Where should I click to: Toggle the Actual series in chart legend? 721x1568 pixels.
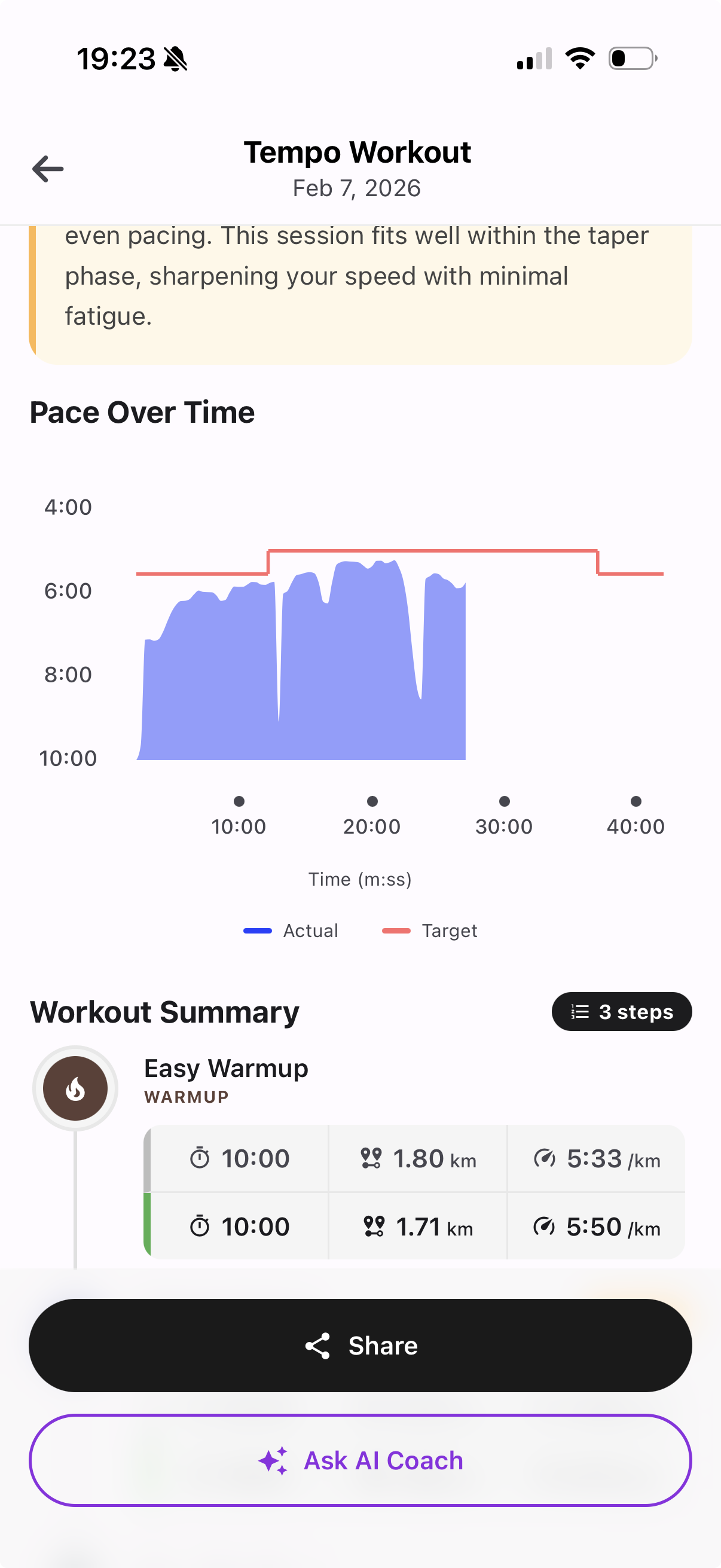(291, 931)
